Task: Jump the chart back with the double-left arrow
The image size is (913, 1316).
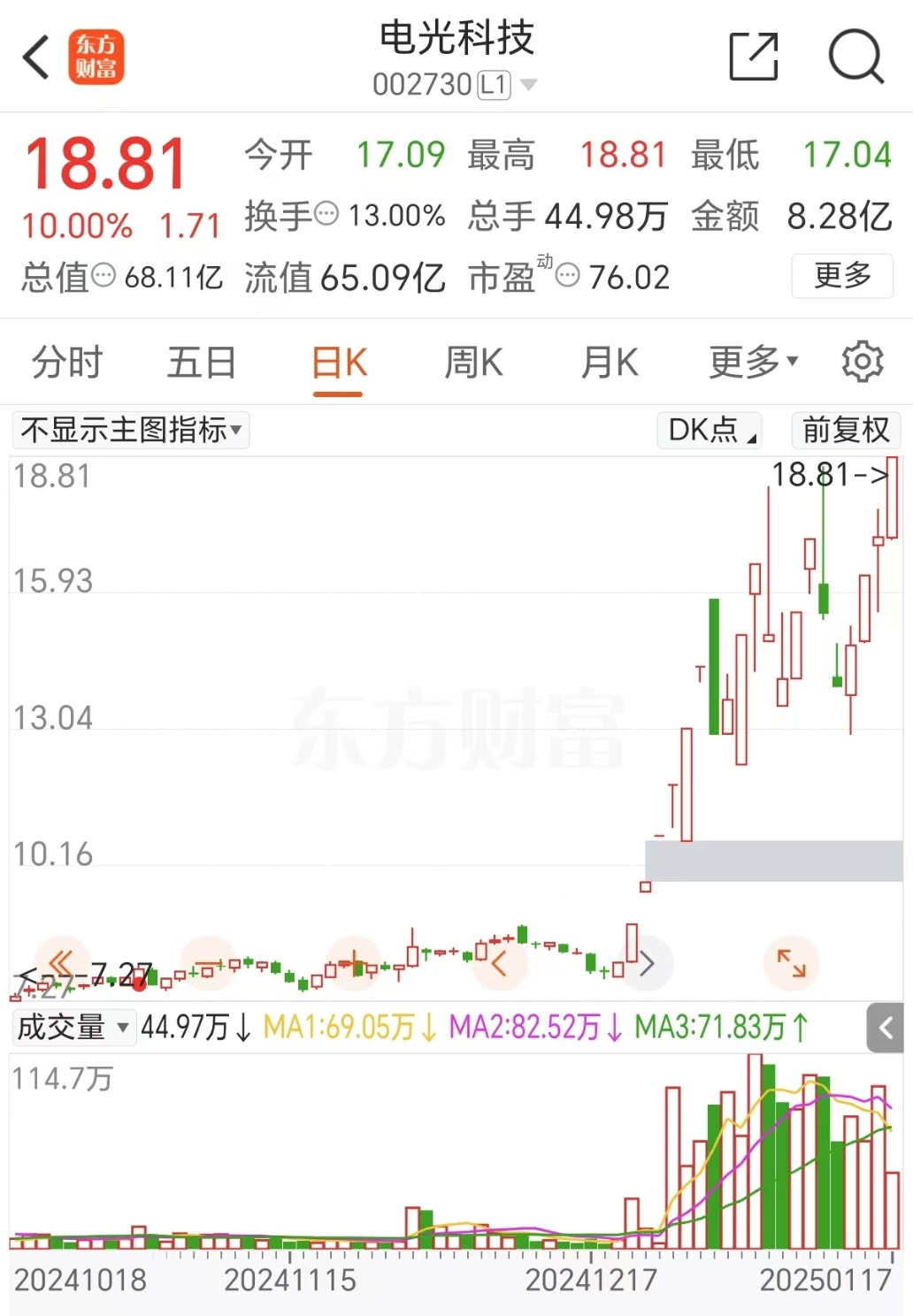Action: 61,962
